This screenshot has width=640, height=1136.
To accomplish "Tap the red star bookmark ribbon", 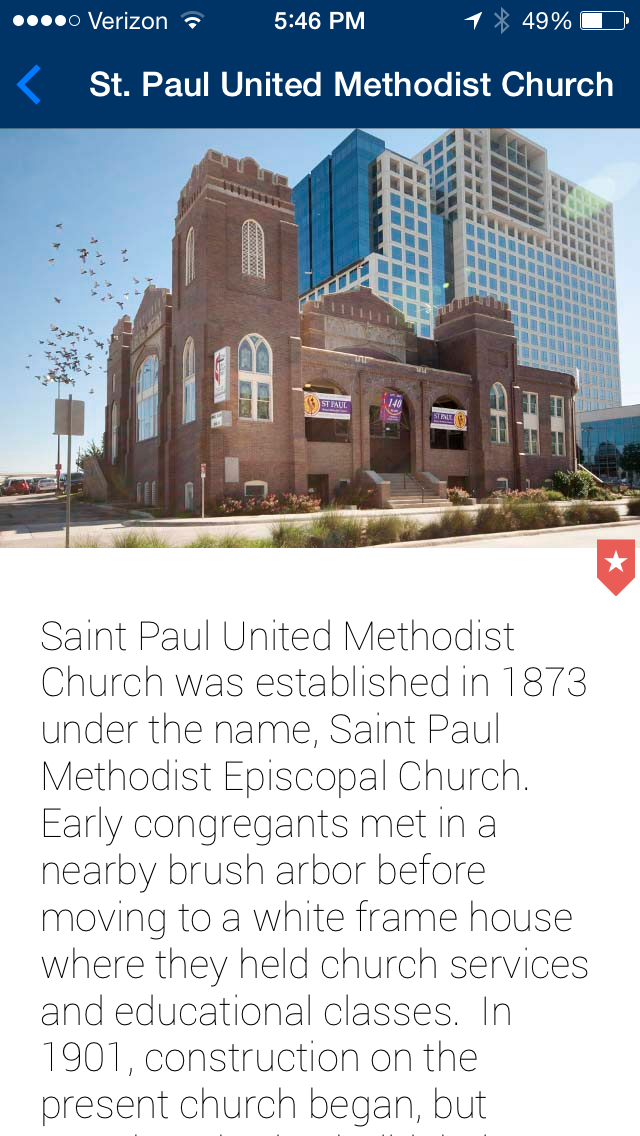I will [x=616, y=567].
